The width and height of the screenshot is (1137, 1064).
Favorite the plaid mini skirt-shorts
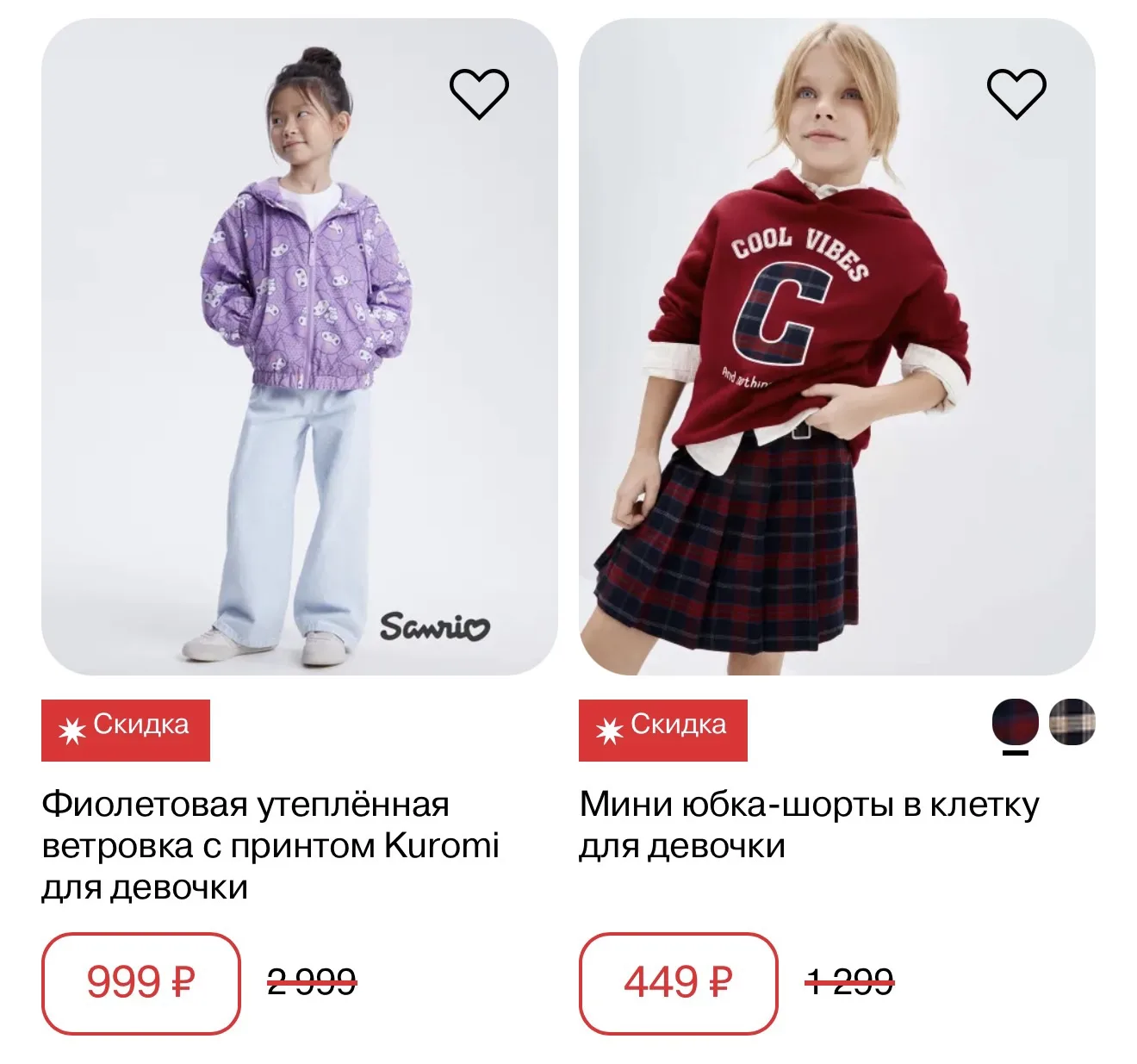(x=1016, y=93)
